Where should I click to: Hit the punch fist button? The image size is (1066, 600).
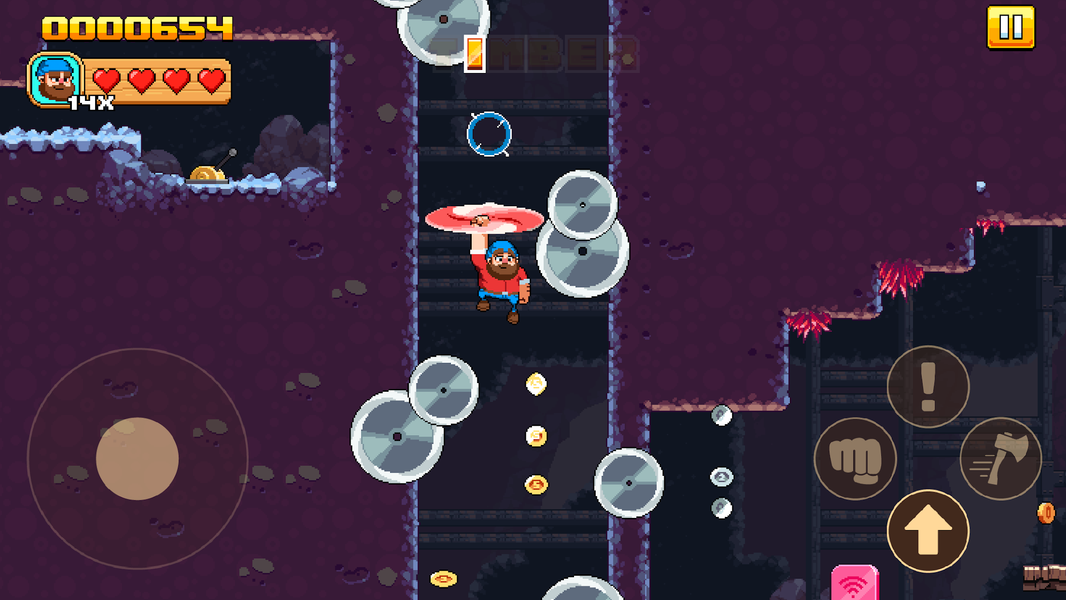click(x=855, y=459)
